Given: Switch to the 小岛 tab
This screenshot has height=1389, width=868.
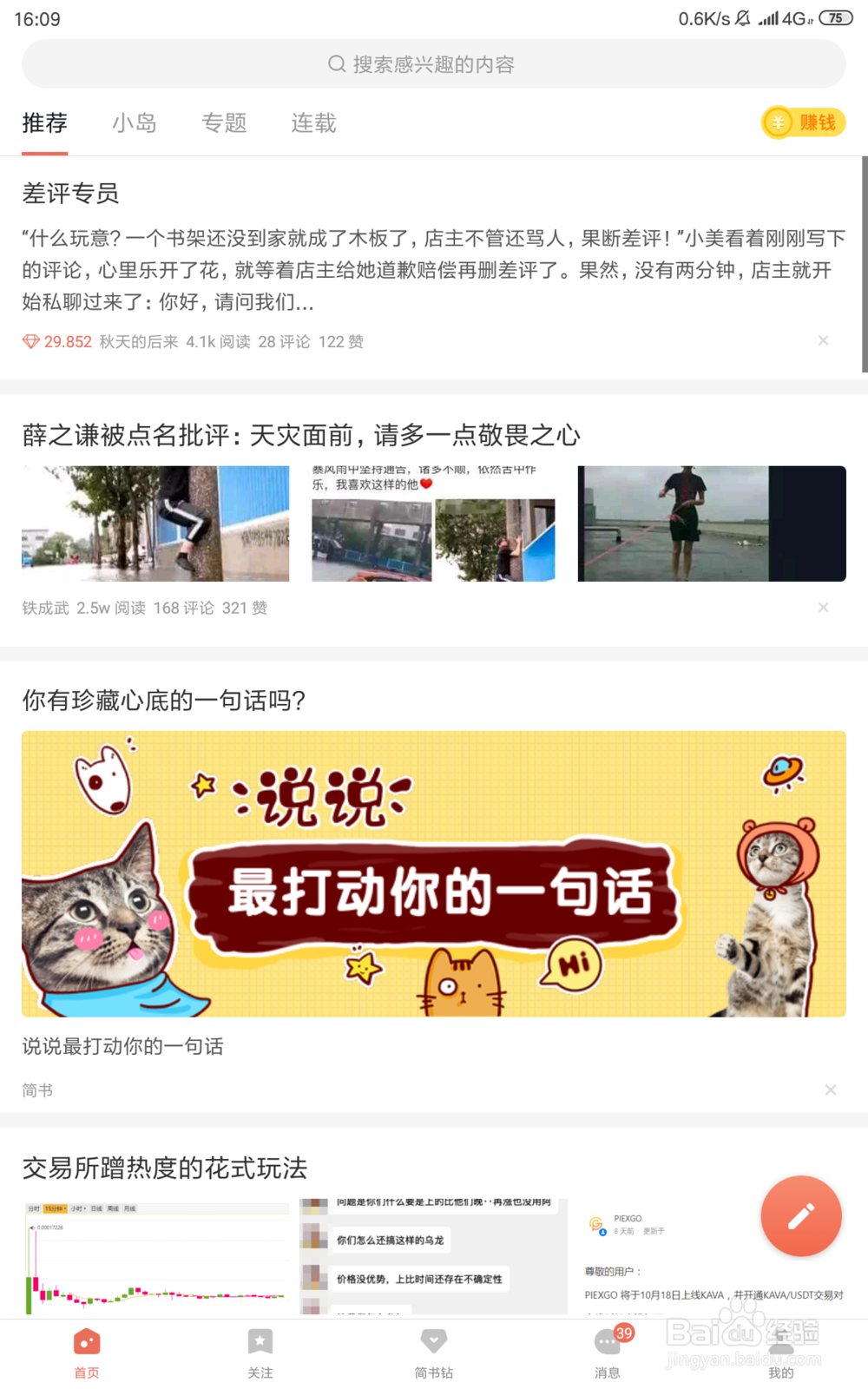Looking at the screenshot, I should click(x=135, y=123).
